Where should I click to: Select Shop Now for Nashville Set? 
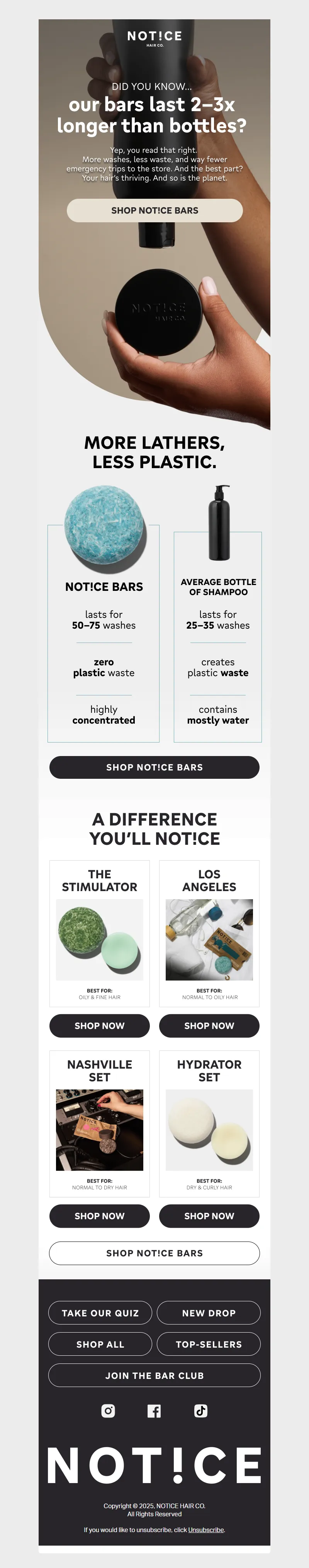pyautogui.click(x=99, y=1216)
